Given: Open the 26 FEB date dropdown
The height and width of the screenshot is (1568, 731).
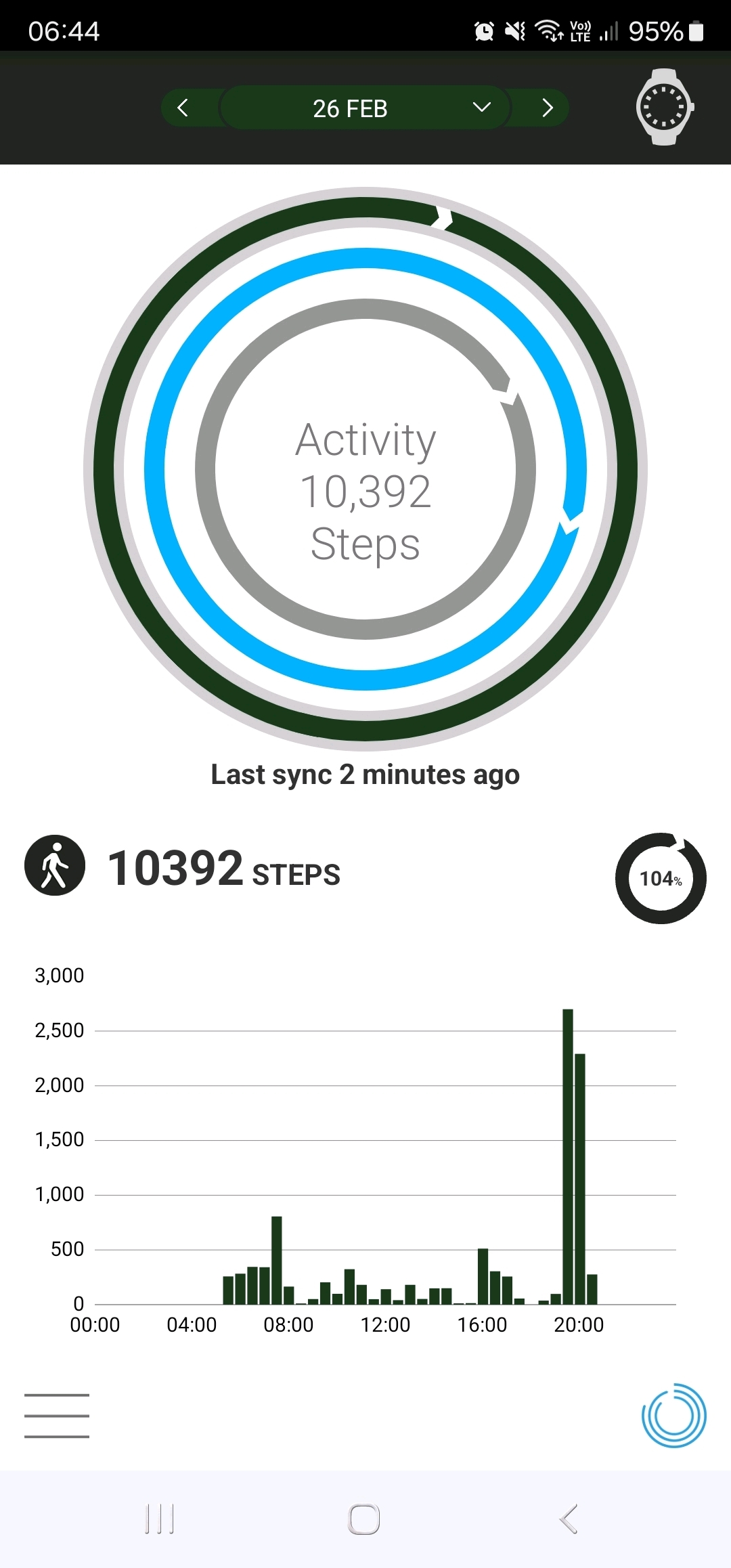Looking at the screenshot, I should (365, 108).
